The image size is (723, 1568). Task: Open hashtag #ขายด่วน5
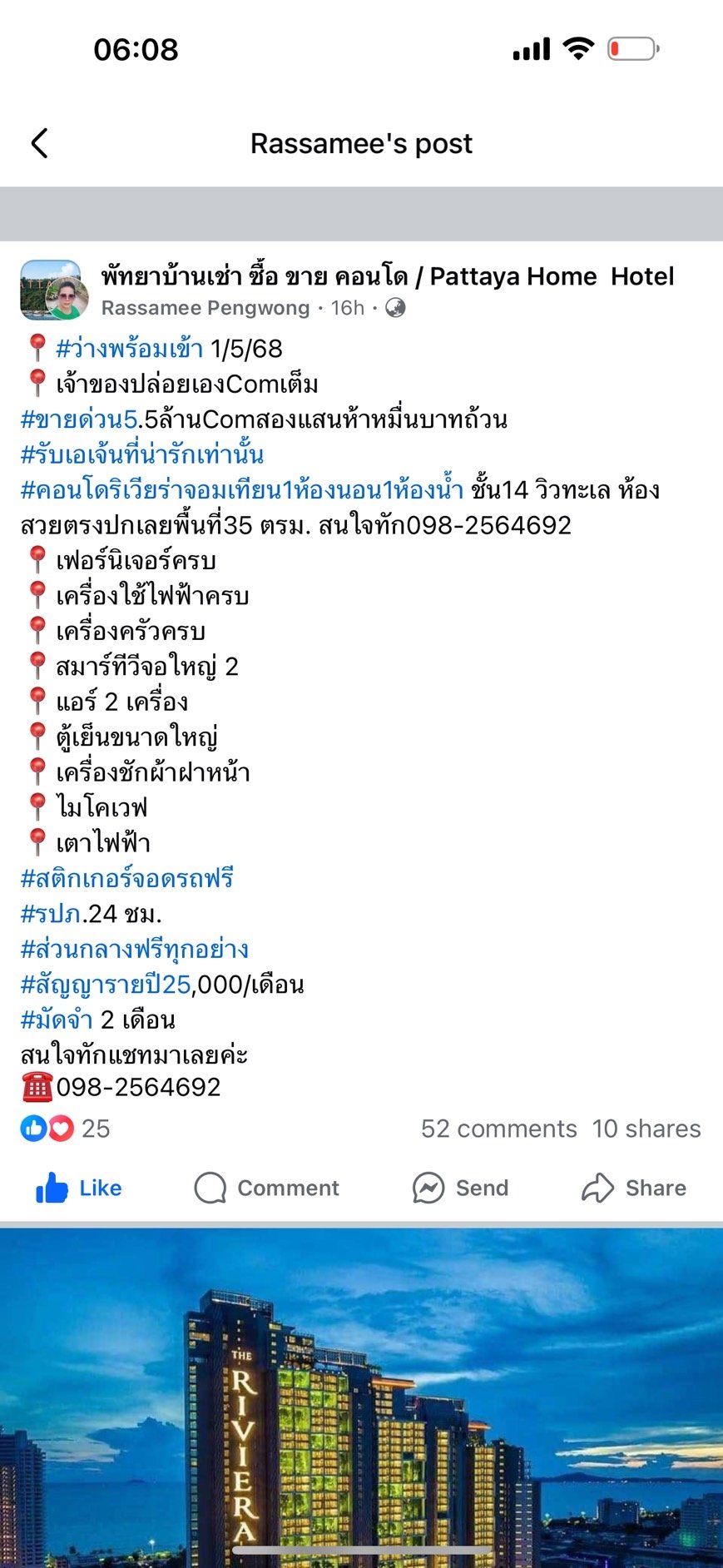(x=79, y=419)
